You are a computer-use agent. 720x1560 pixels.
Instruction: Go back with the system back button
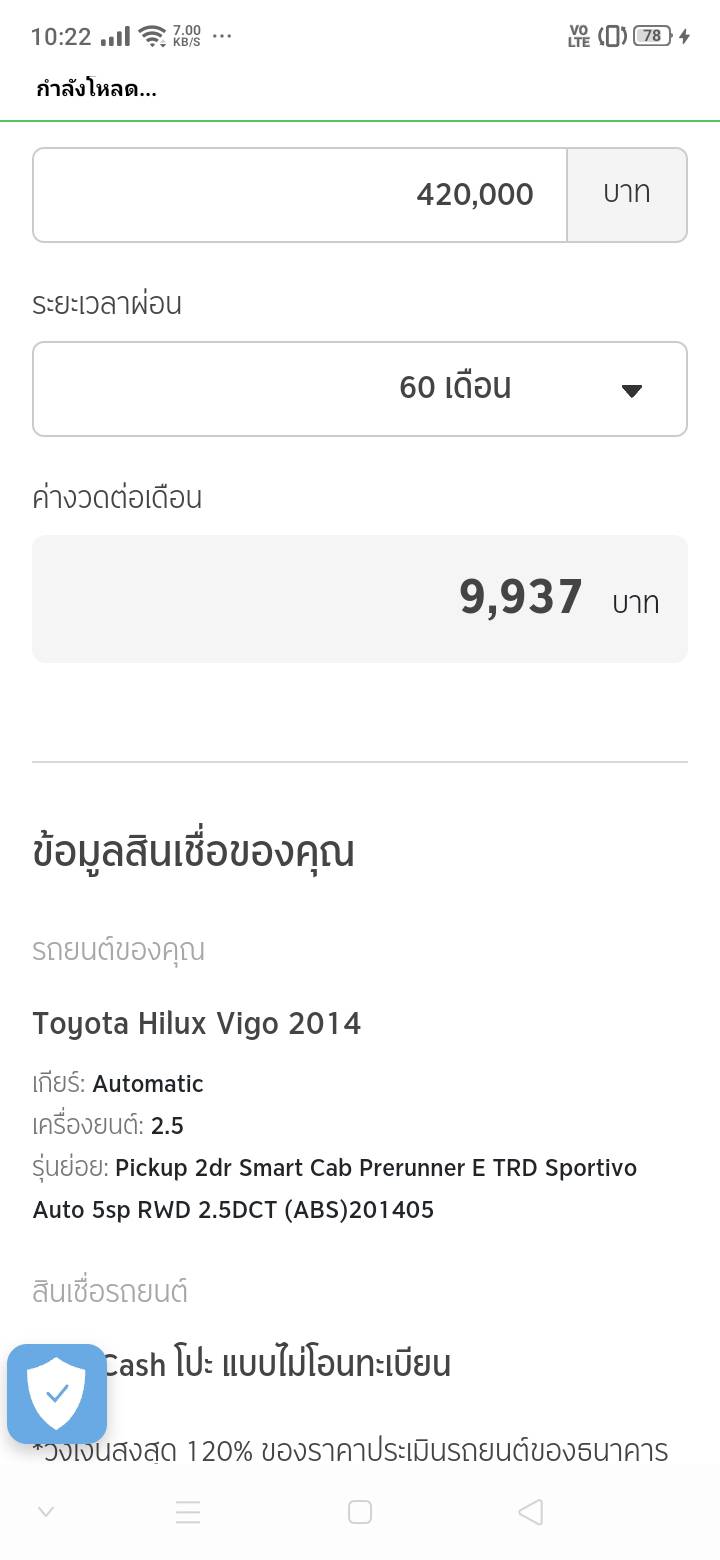click(x=531, y=1512)
